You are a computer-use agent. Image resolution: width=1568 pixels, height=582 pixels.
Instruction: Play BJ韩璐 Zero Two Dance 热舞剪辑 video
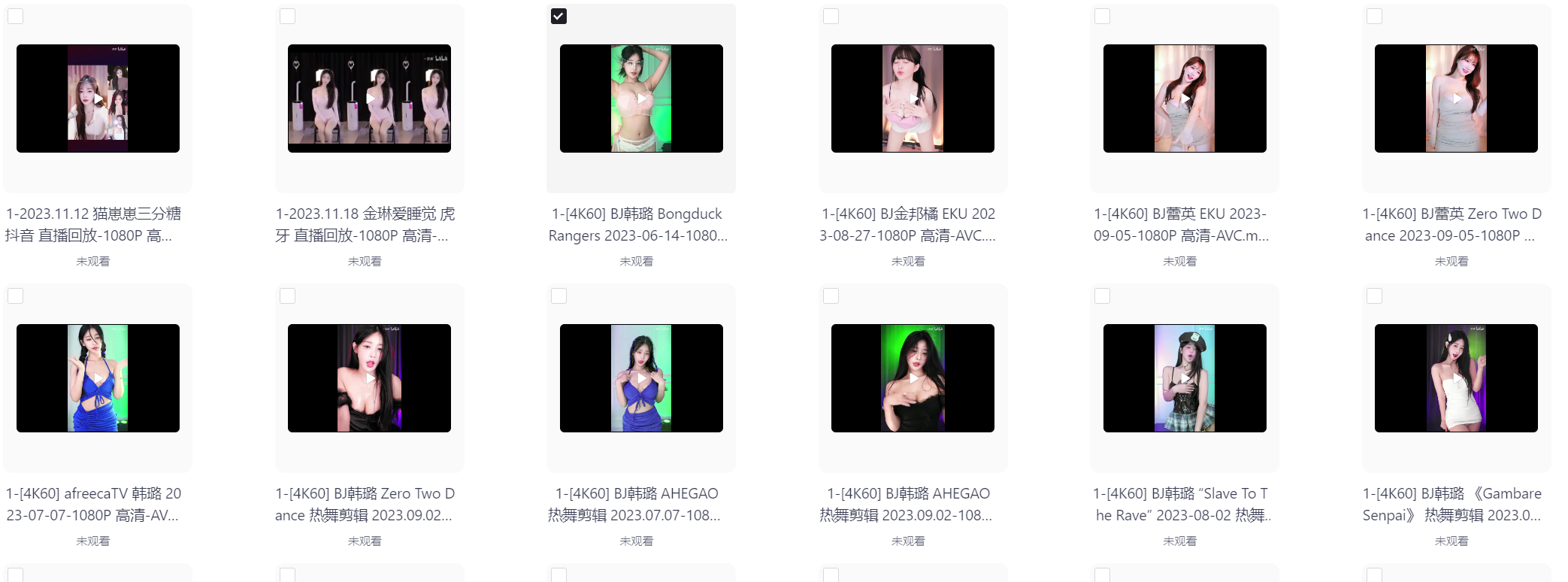(369, 378)
